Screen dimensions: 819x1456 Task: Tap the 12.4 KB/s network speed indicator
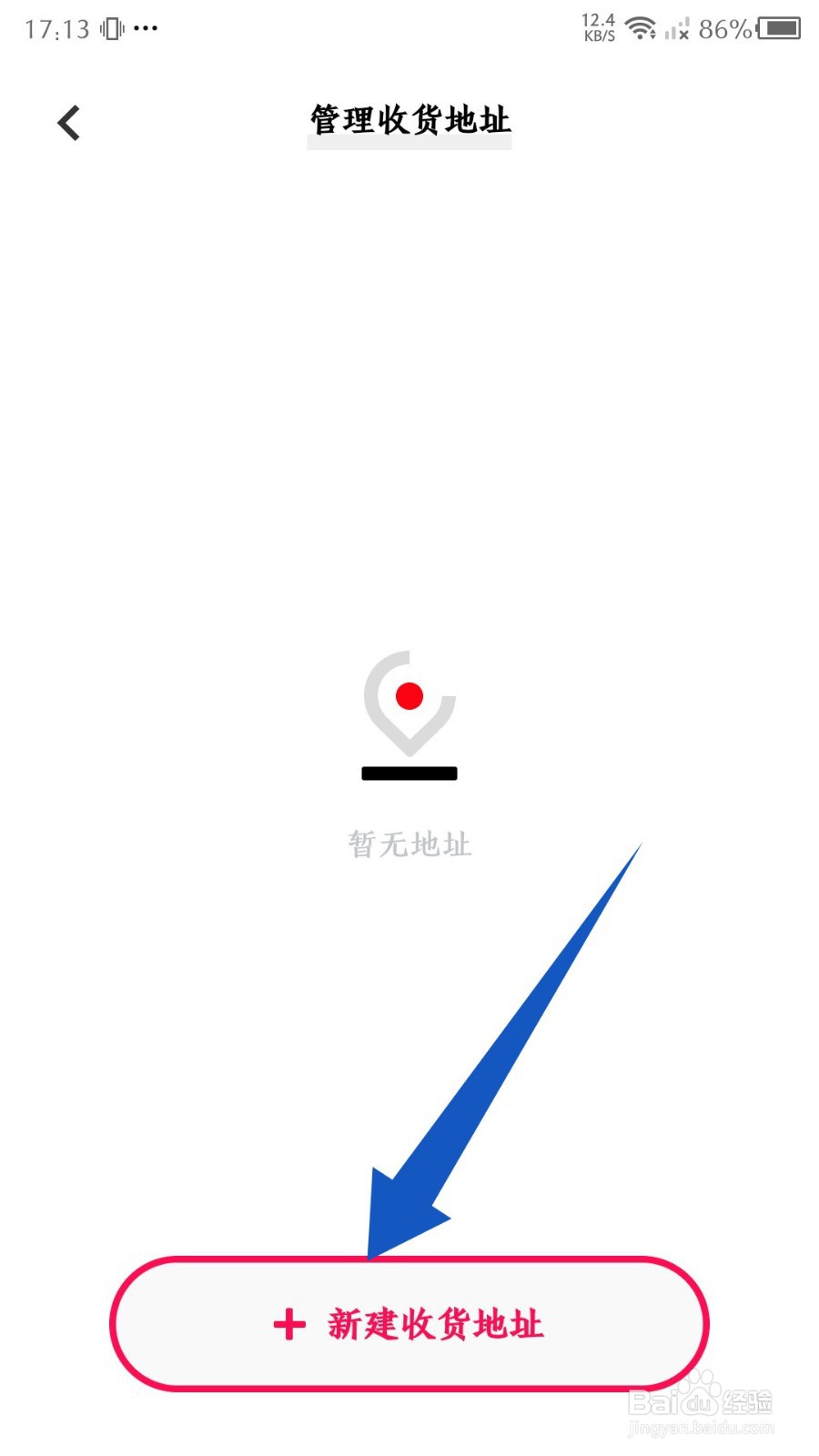click(597, 27)
